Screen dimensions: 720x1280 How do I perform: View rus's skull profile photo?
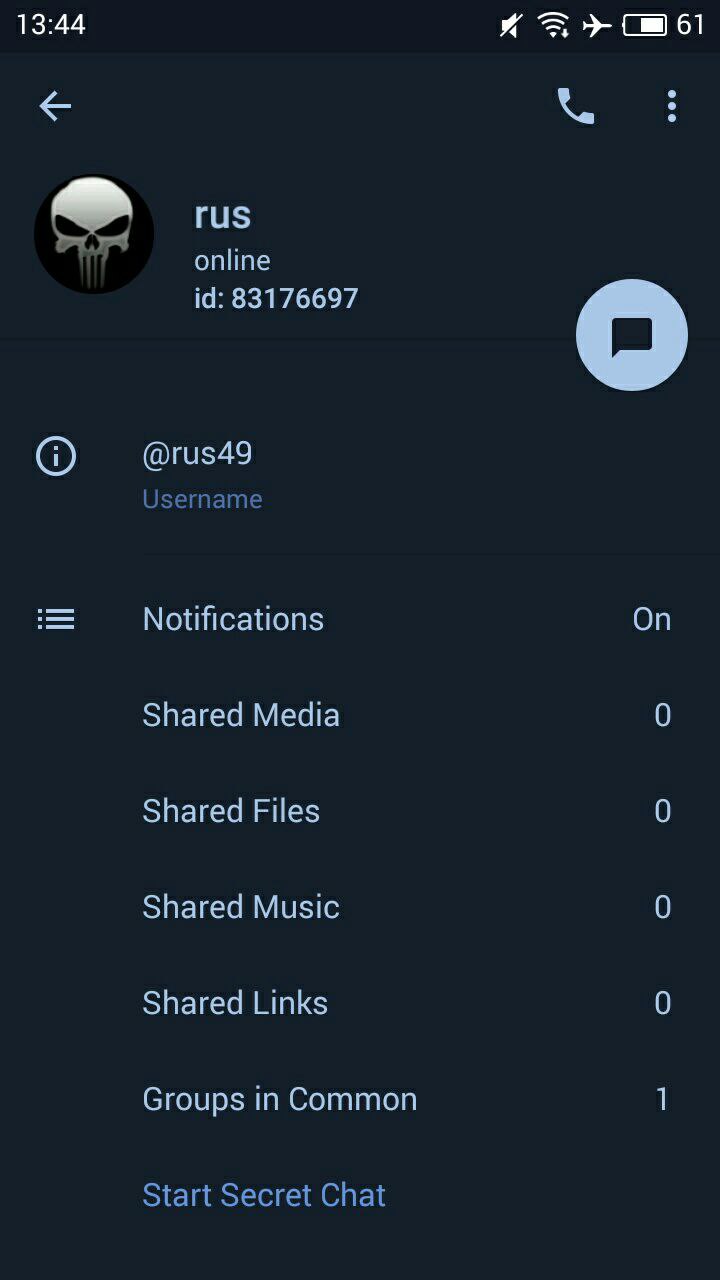[94, 235]
